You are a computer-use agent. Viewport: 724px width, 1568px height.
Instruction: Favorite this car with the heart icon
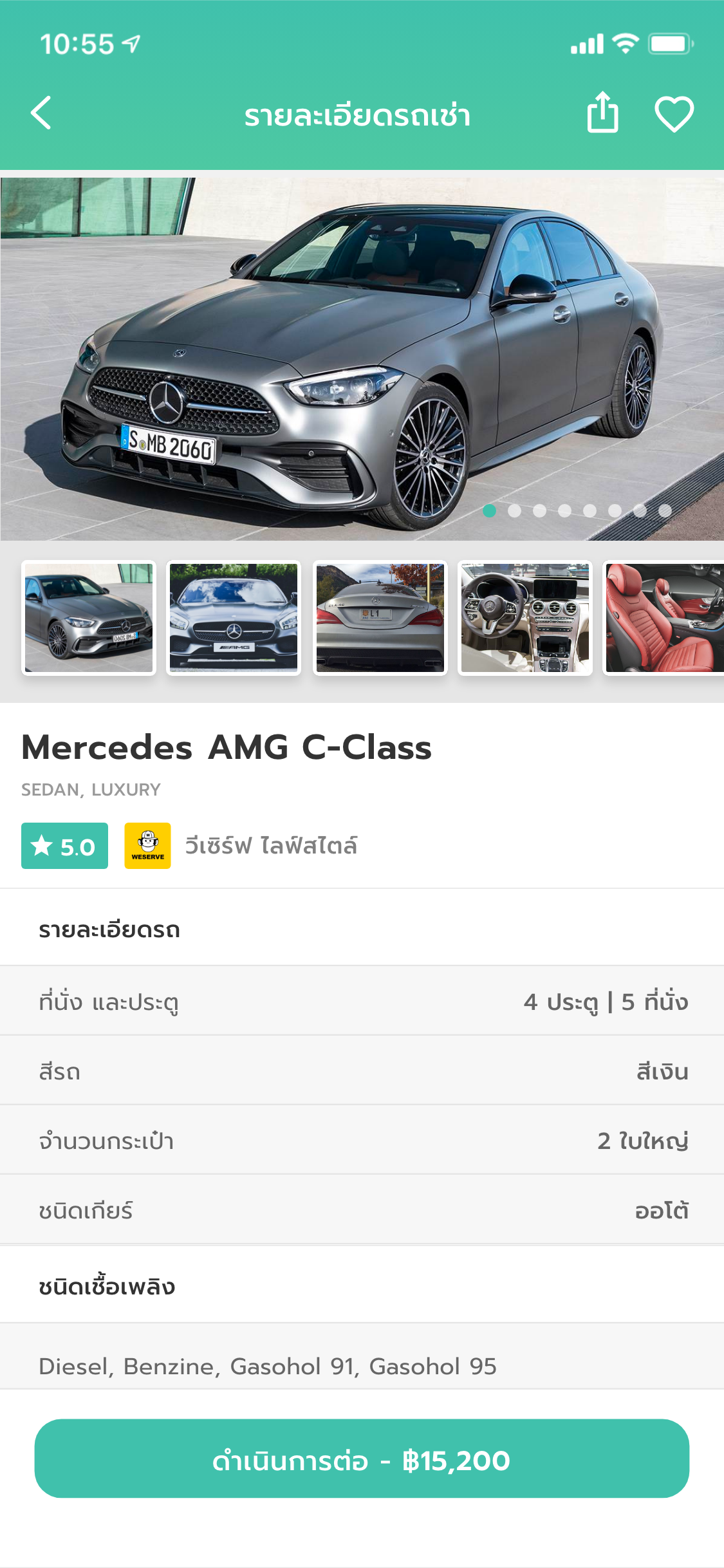674,114
